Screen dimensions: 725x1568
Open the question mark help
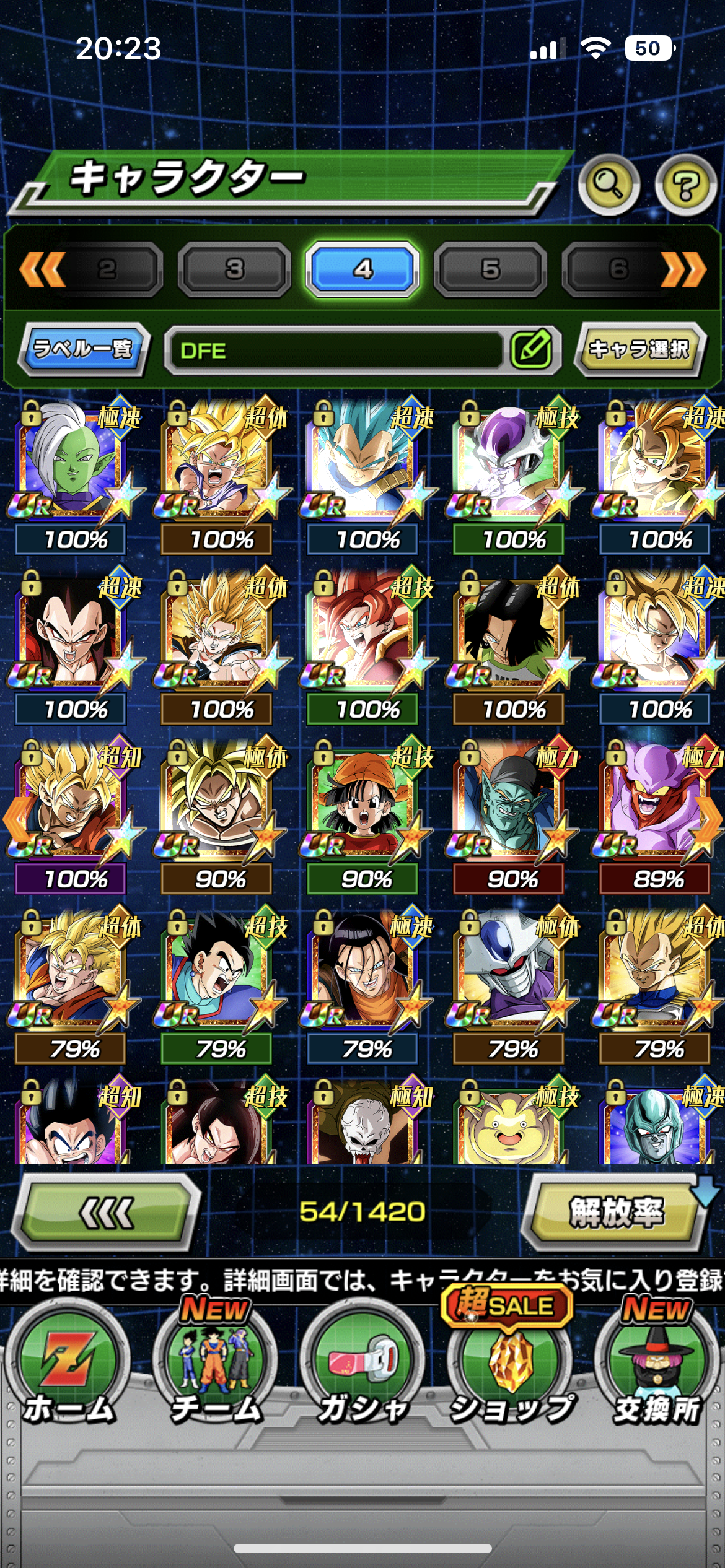click(x=686, y=185)
